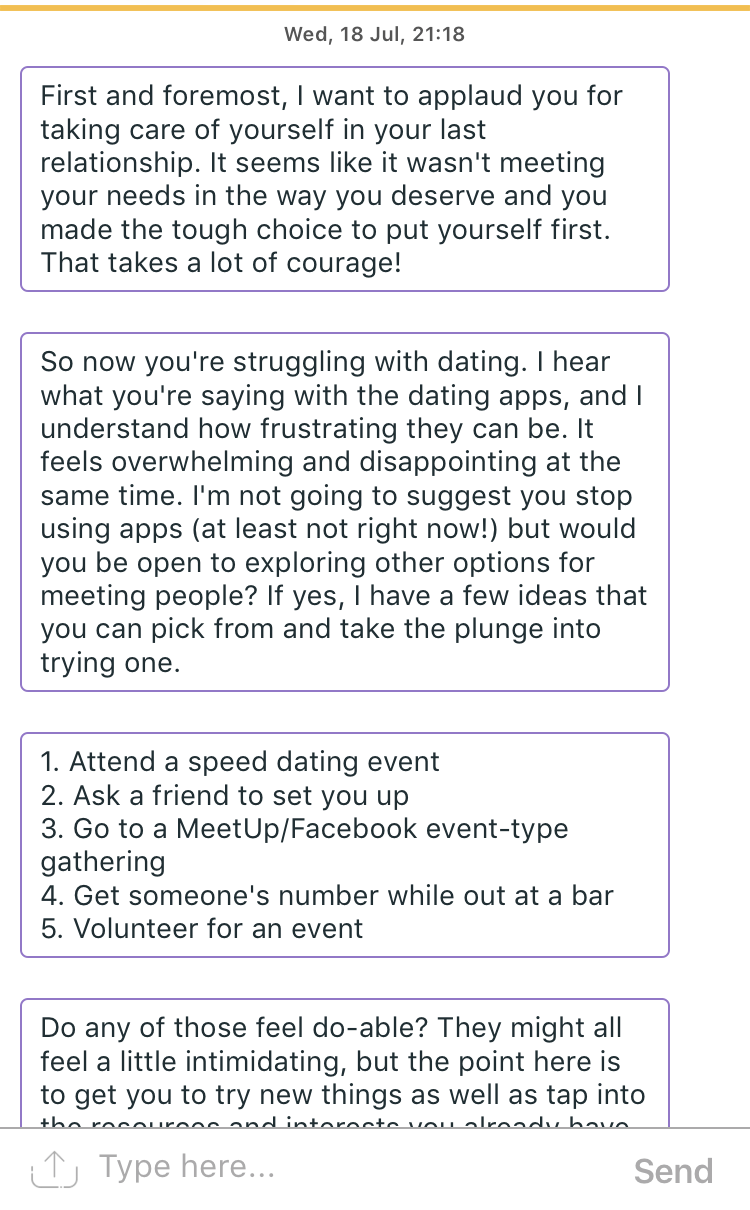Tap the upload attachment icon
This screenshot has height=1210, width=750.
56,1168
